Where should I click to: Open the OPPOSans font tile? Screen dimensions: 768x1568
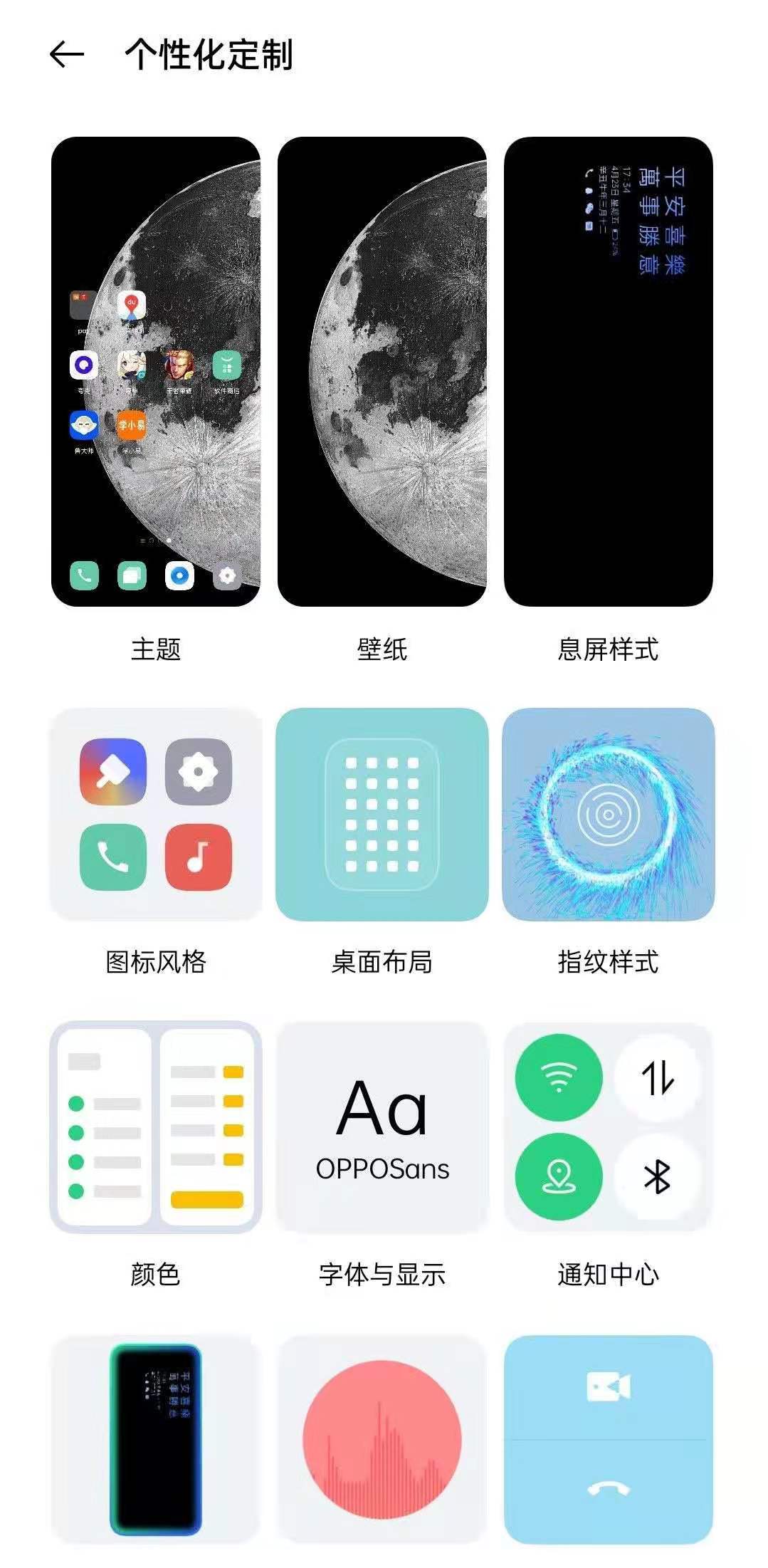coord(384,1125)
